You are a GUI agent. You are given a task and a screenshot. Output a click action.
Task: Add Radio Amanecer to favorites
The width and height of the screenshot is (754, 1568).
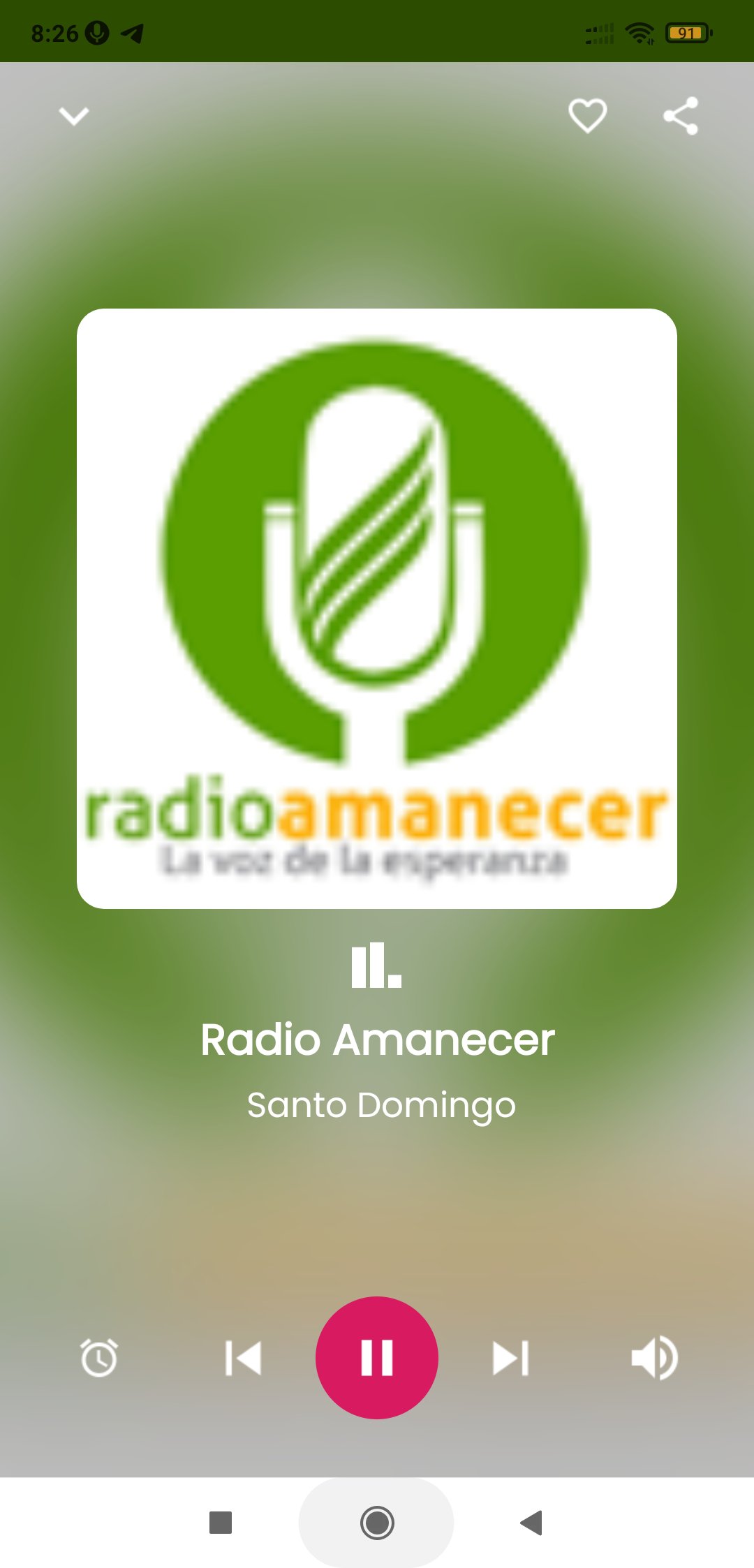click(587, 115)
